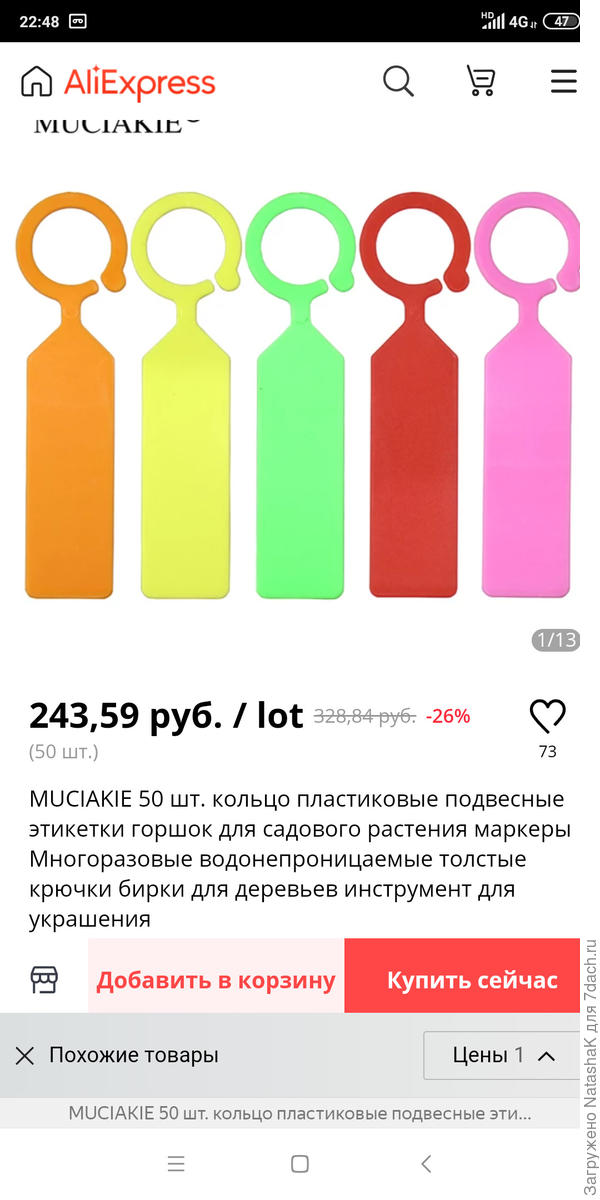
Task: Open the shopping cart
Action: pyautogui.click(x=481, y=81)
